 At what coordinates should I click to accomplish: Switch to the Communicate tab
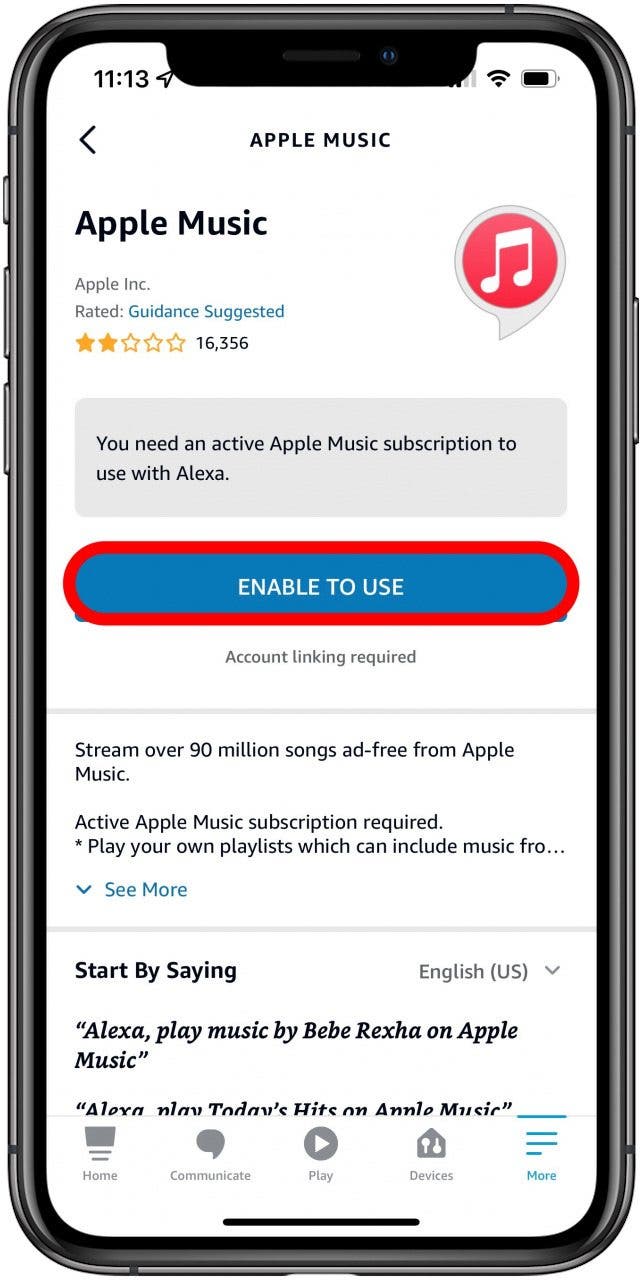point(210,1153)
